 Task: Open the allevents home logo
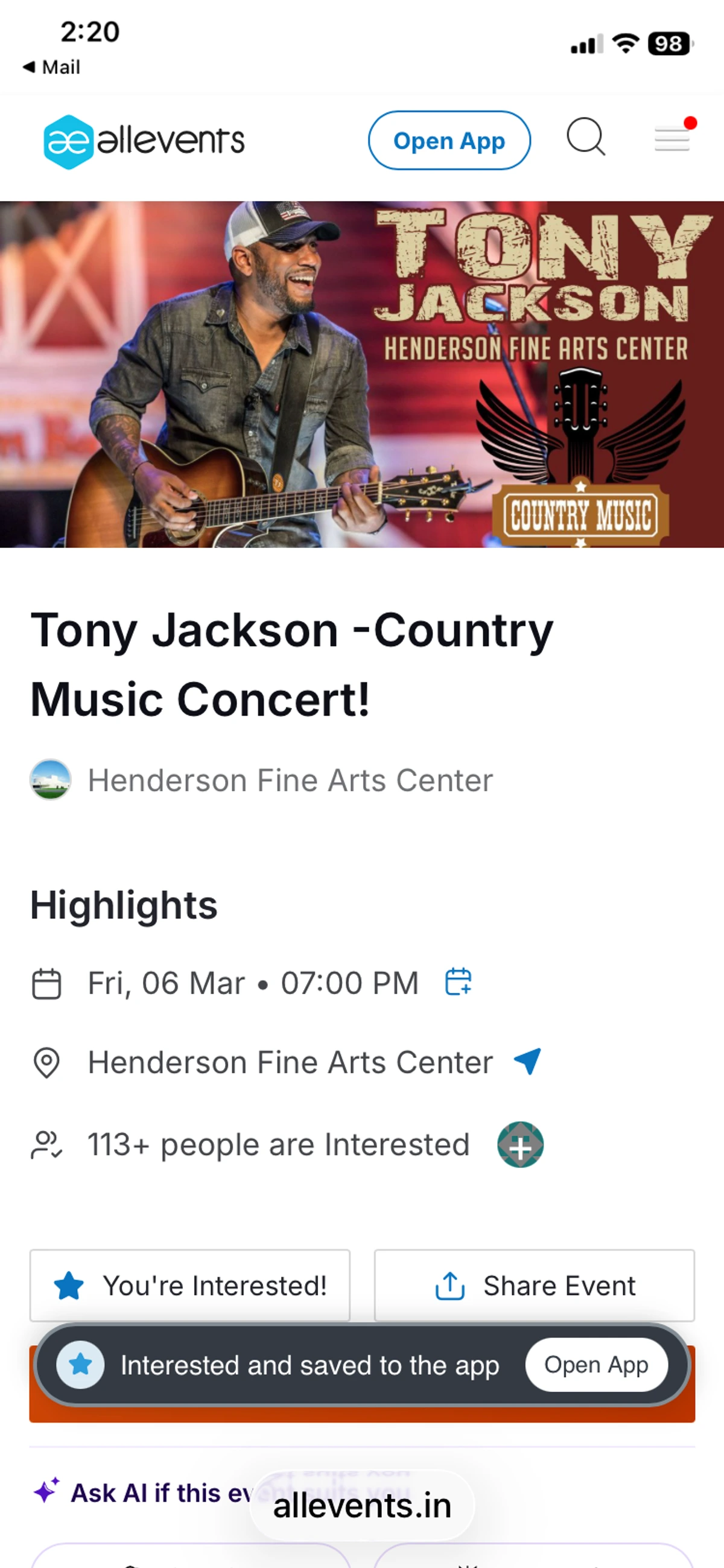click(144, 141)
